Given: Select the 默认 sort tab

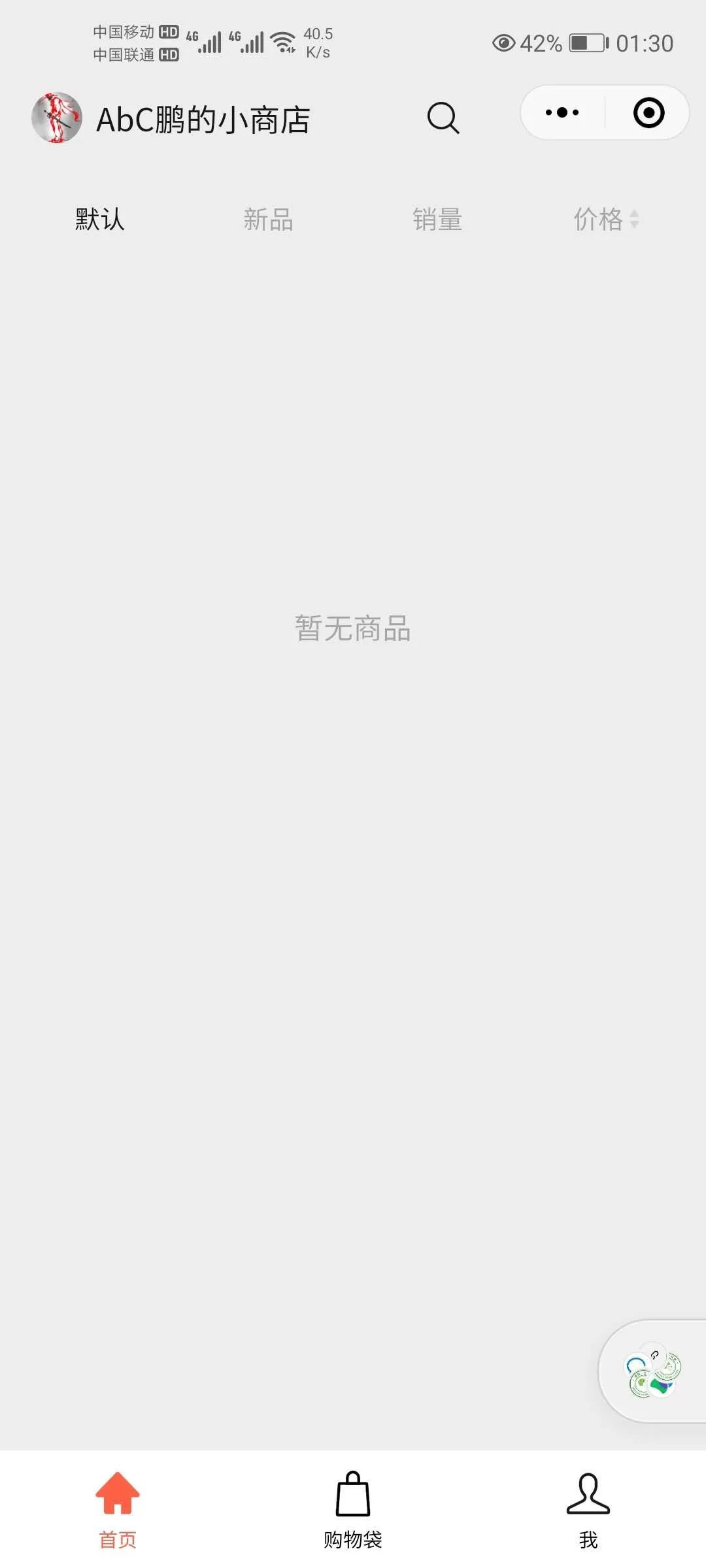Looking at the screenshot, I should (x=99, y=220).
